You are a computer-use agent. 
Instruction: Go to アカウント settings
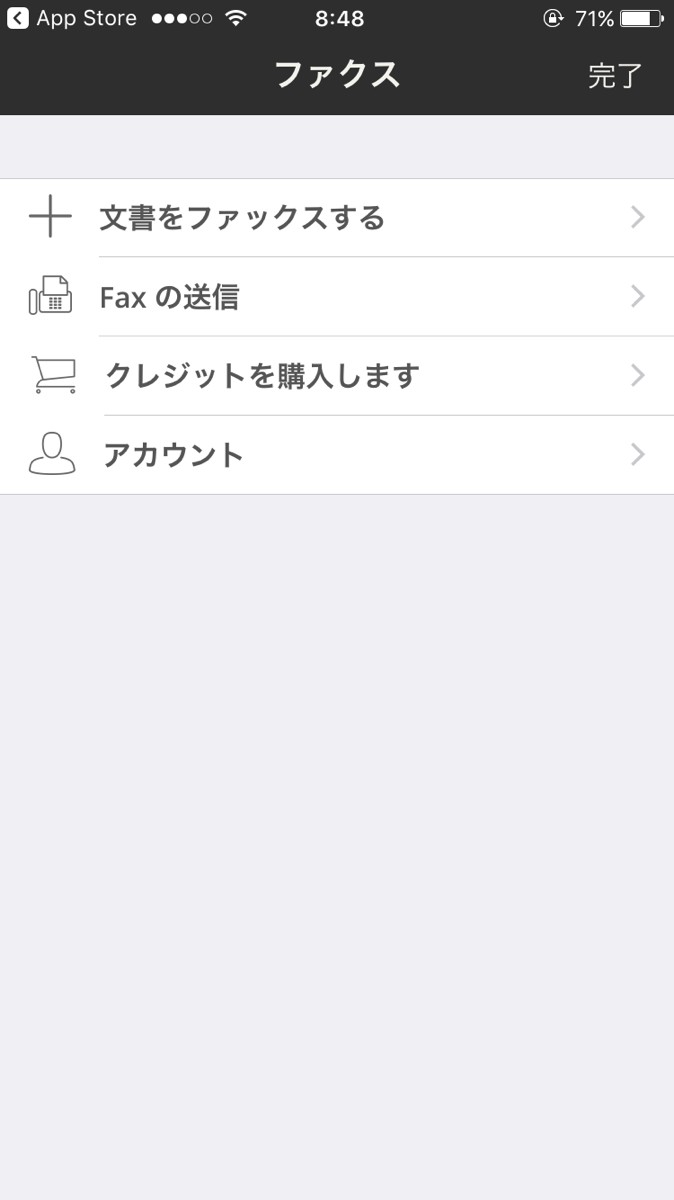(337, 455)
